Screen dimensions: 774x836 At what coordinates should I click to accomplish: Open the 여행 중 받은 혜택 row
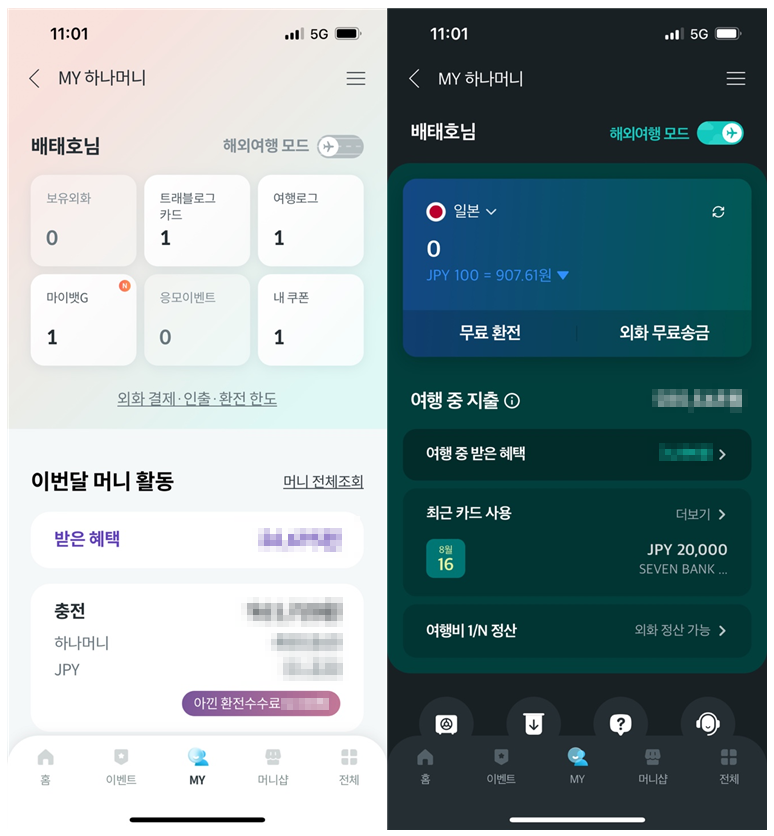click(x=576, y=454)
